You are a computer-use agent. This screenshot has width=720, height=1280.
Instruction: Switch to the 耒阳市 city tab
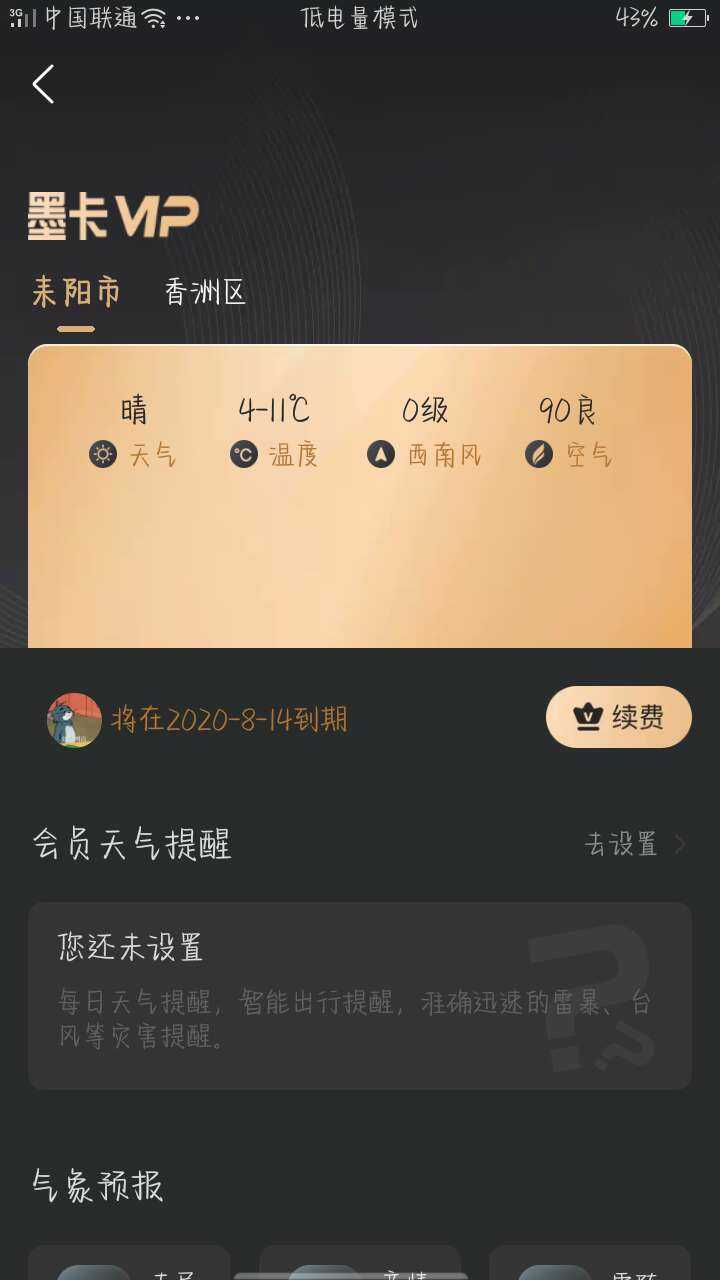[x=76, y=293]
